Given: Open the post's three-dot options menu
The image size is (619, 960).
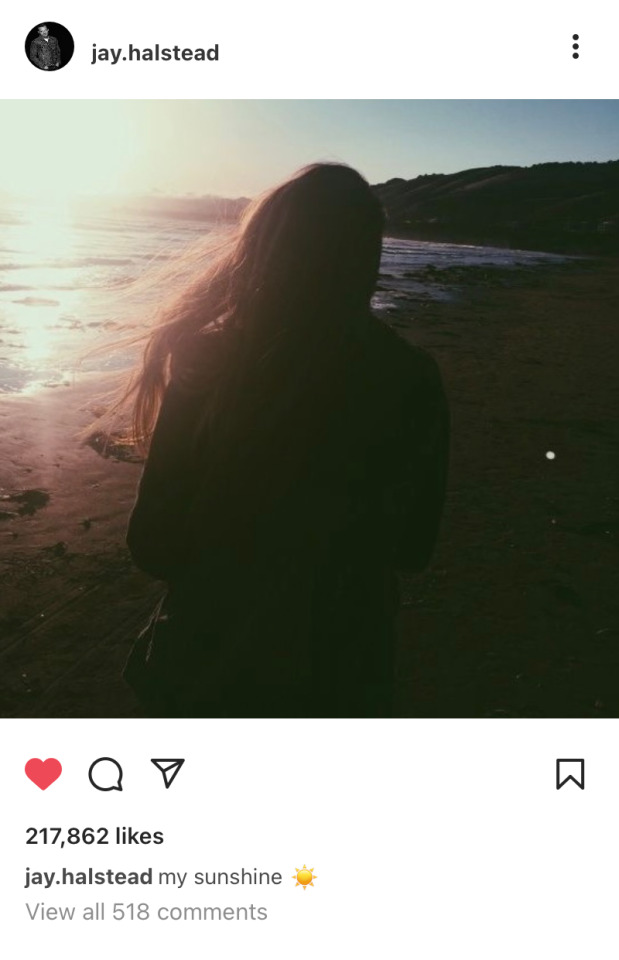Looking at the screenshot, I should tap(575, 47).
